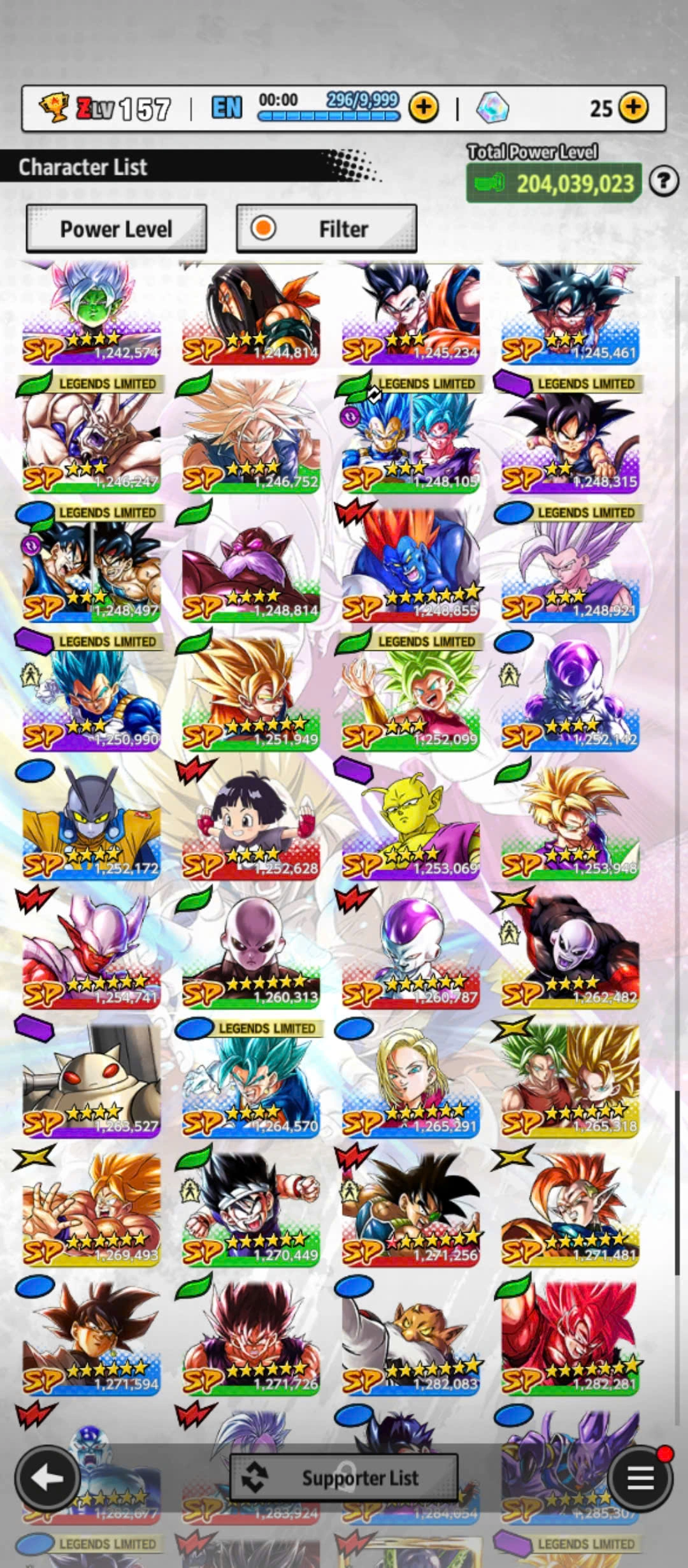Select character with power 1,260,313

[251, 955]
